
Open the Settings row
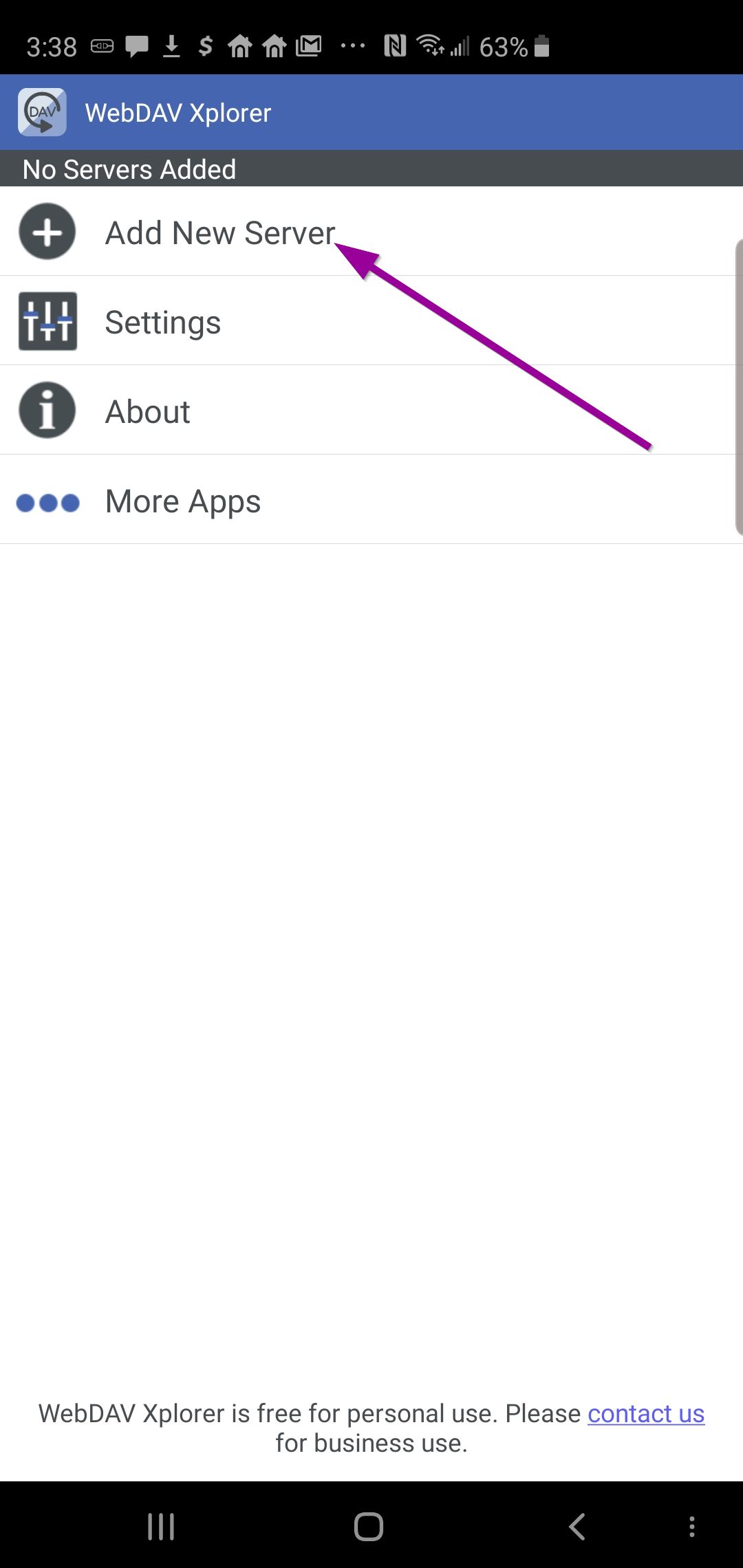162,322
